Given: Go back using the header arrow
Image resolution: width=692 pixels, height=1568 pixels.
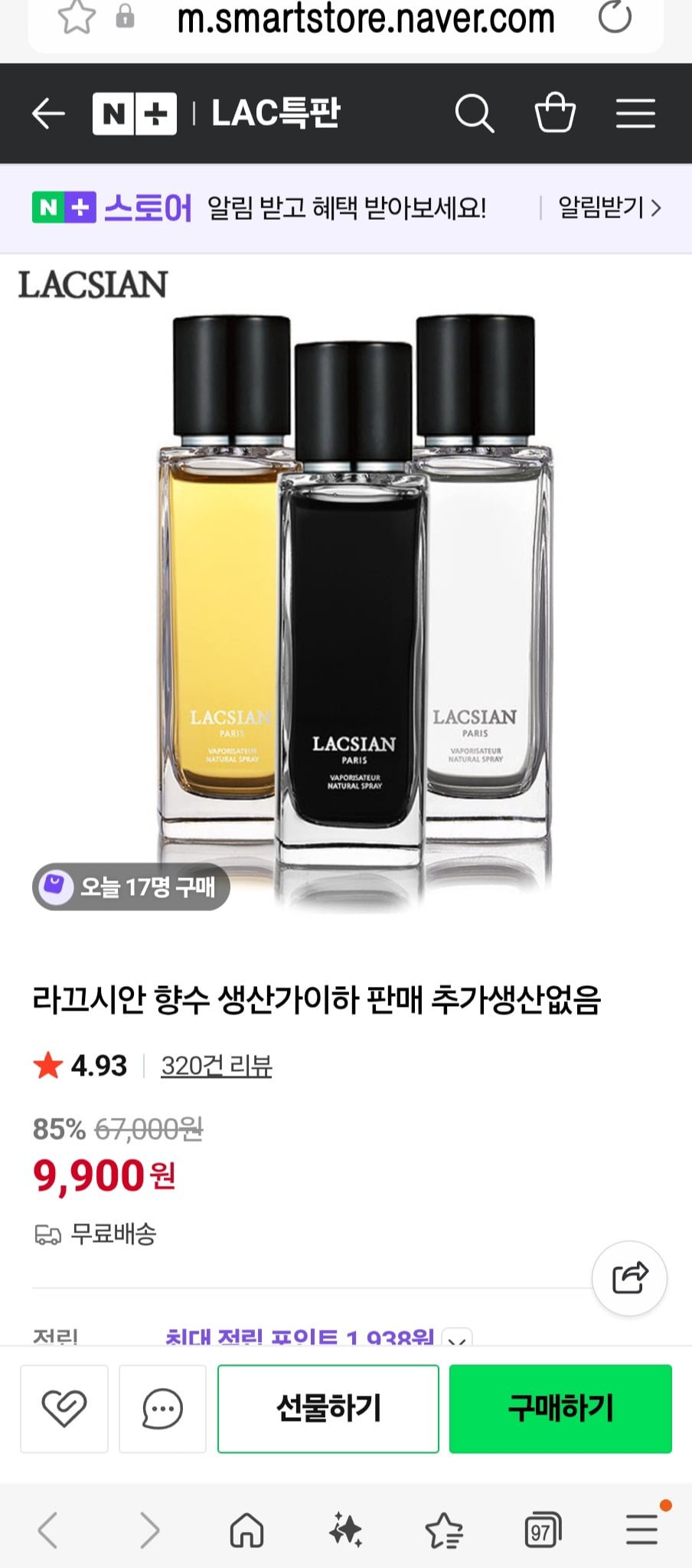Looking at the screenshot, I should pyautogui.click(x=48, y=114).
